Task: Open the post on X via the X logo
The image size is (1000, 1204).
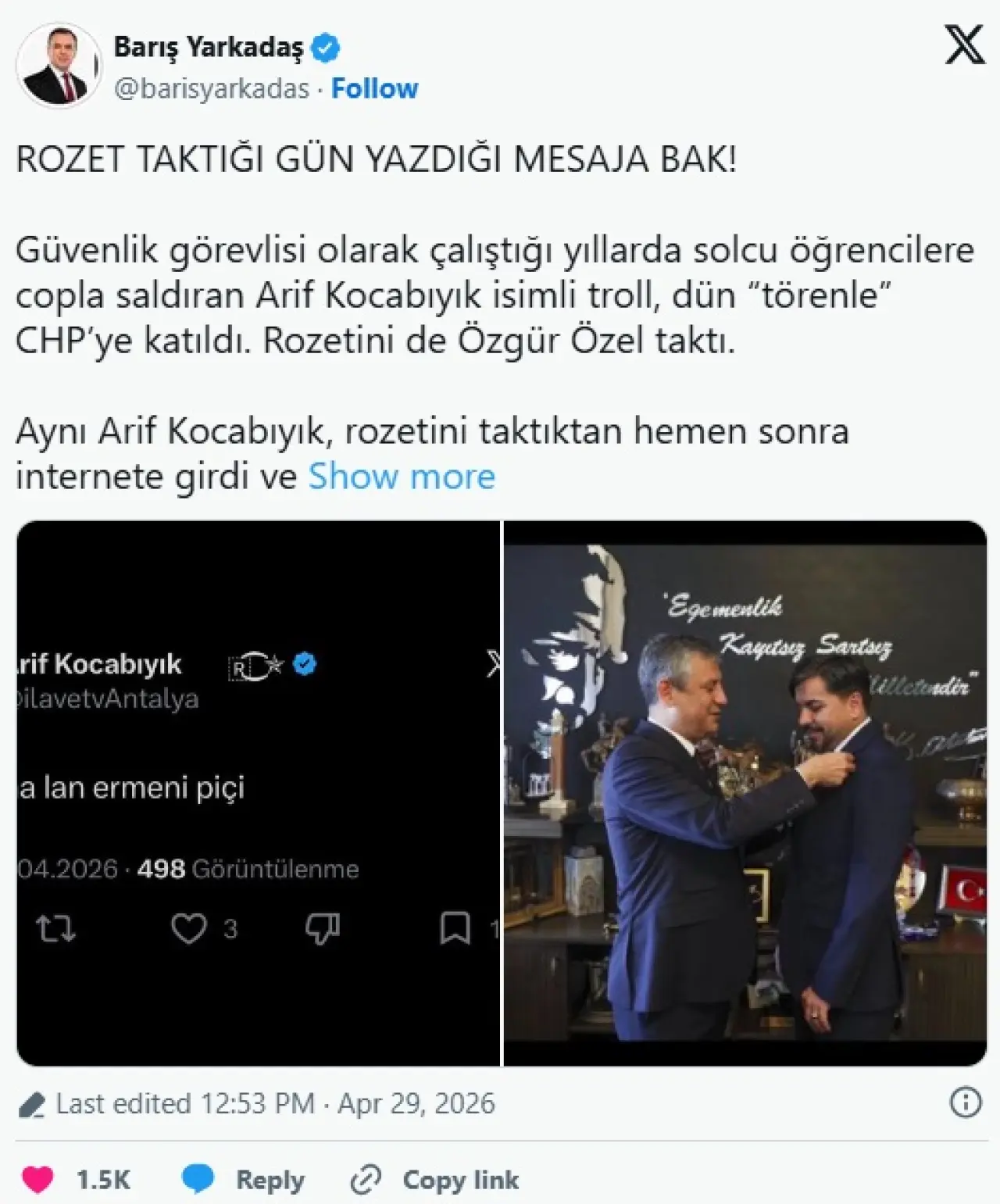Action: pos(964,45)
